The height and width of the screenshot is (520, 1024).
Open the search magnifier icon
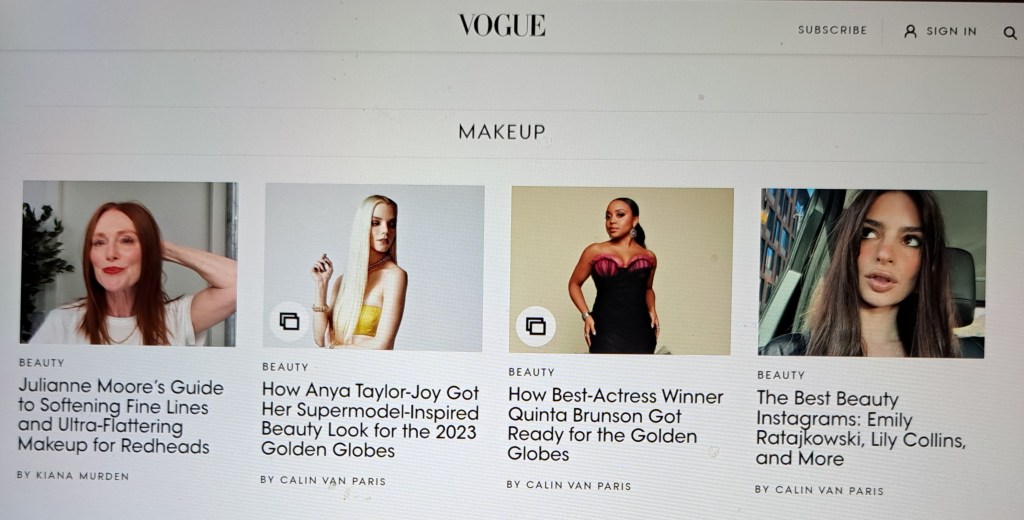[1010, 32]
